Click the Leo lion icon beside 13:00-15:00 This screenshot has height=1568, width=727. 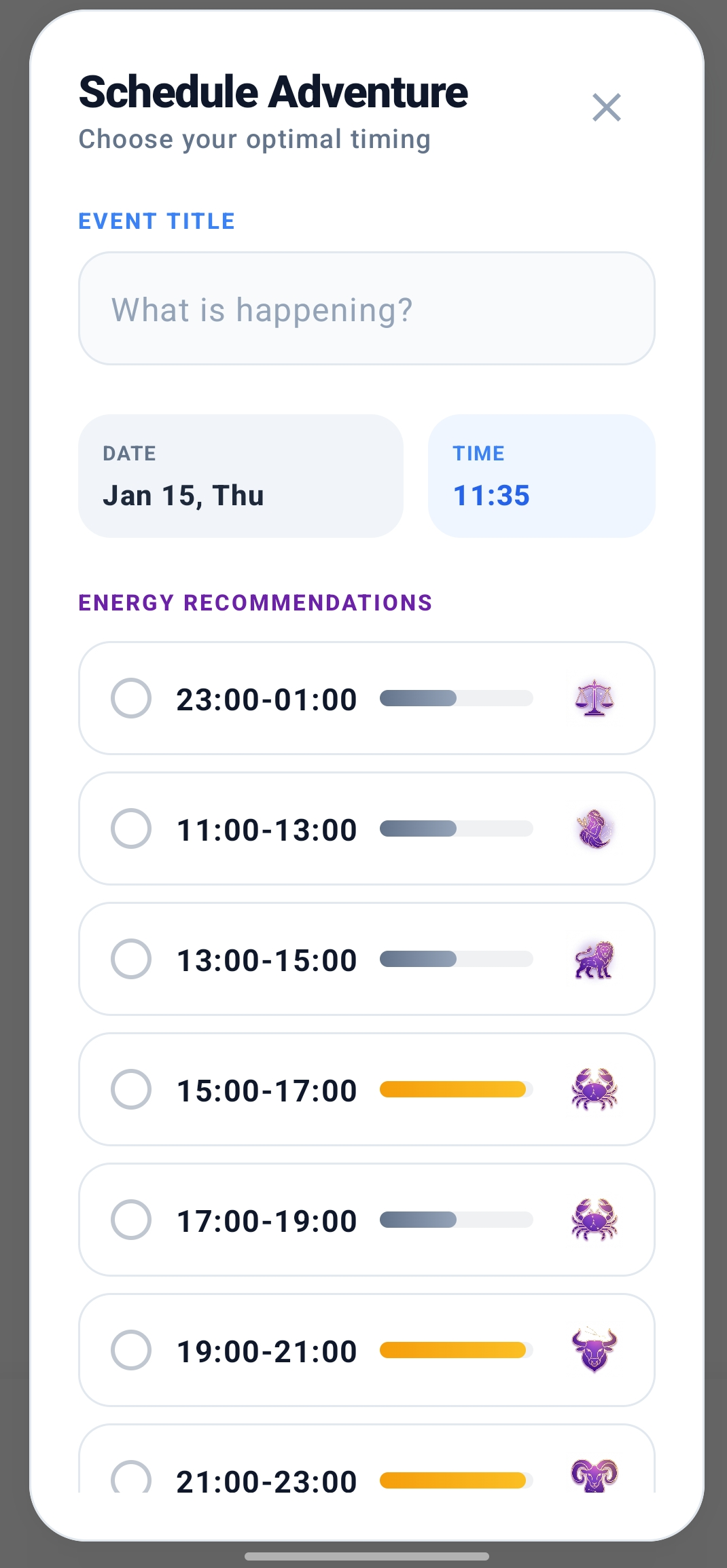[595, 959]
